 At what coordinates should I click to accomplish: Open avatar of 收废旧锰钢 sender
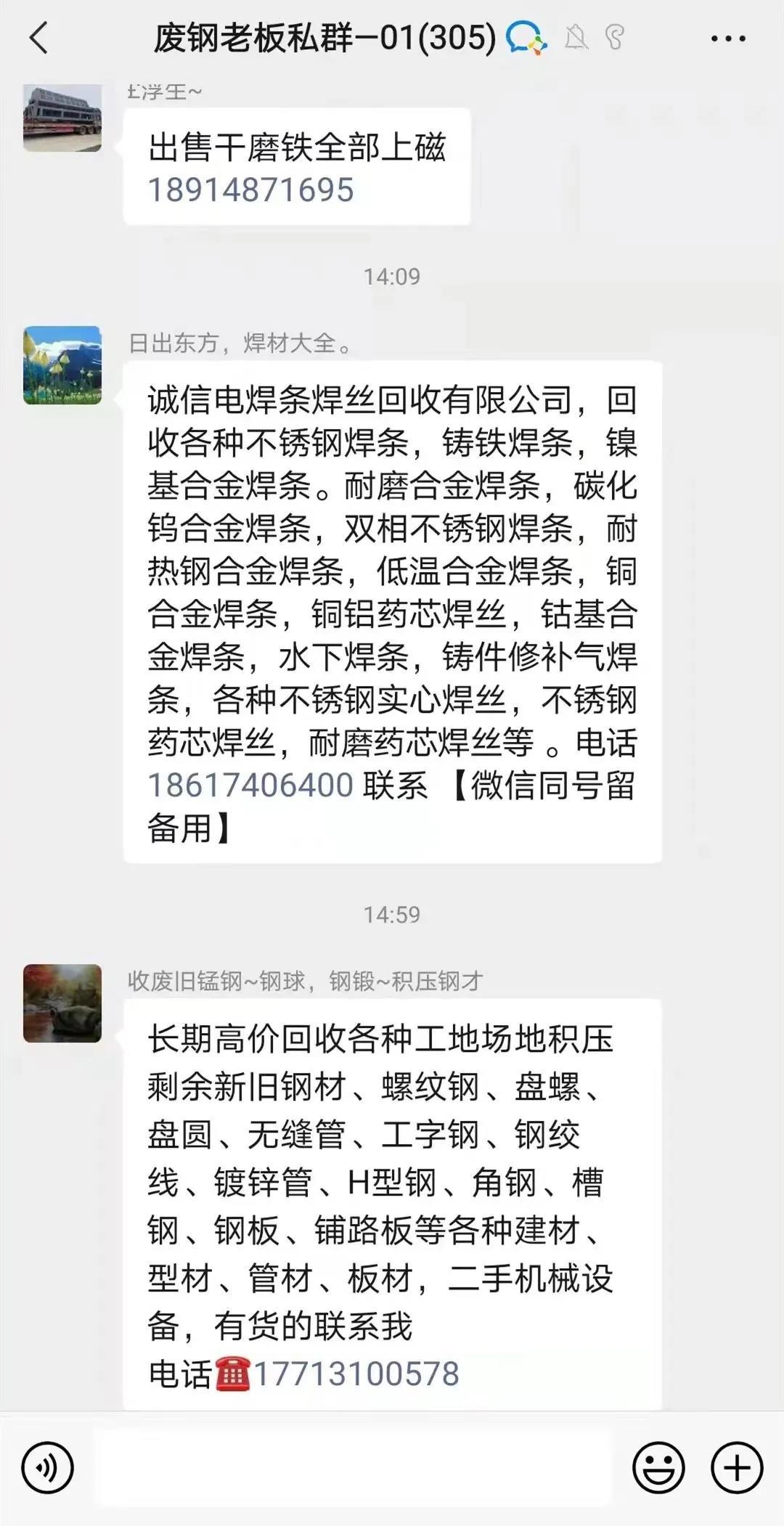(x=62, y=1003)
